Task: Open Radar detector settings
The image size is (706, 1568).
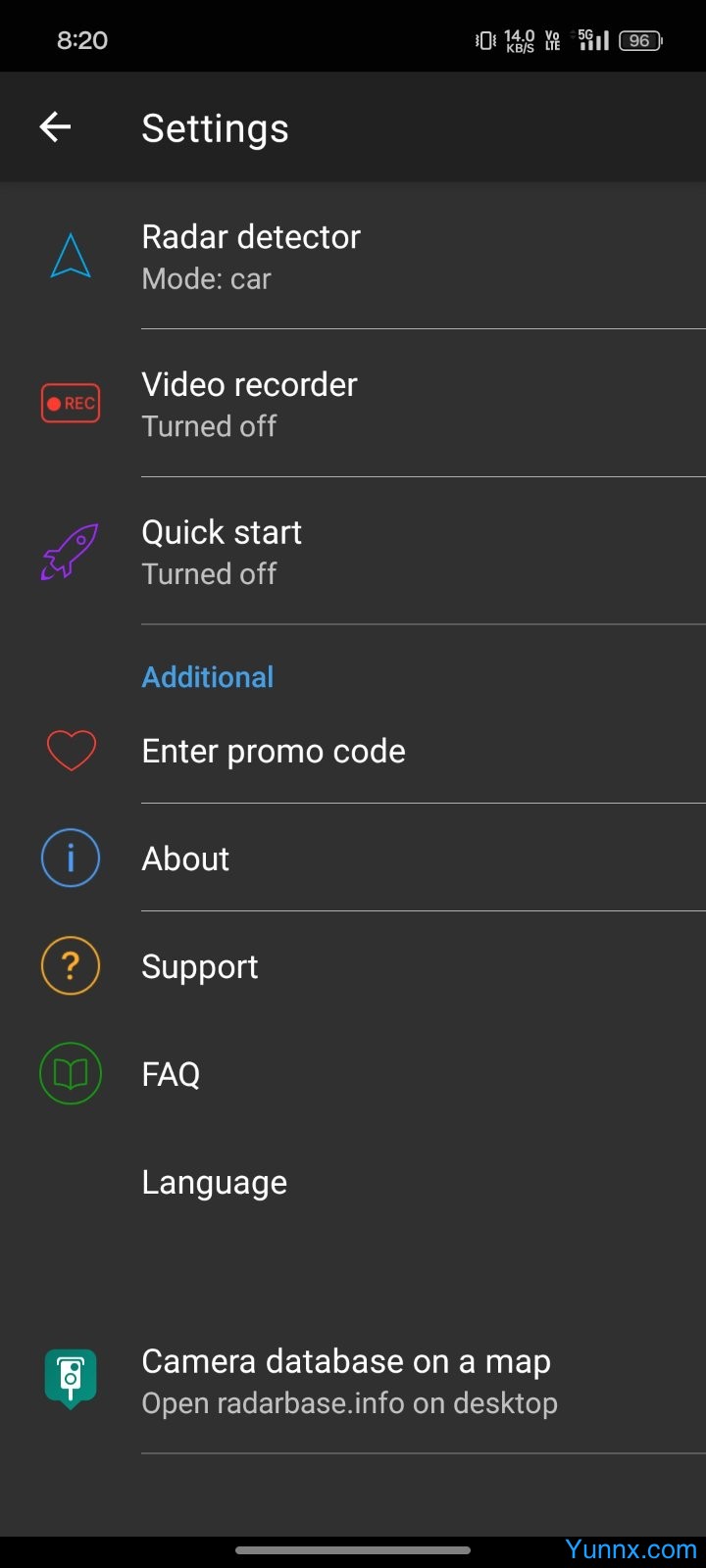Action: (353, 256)
